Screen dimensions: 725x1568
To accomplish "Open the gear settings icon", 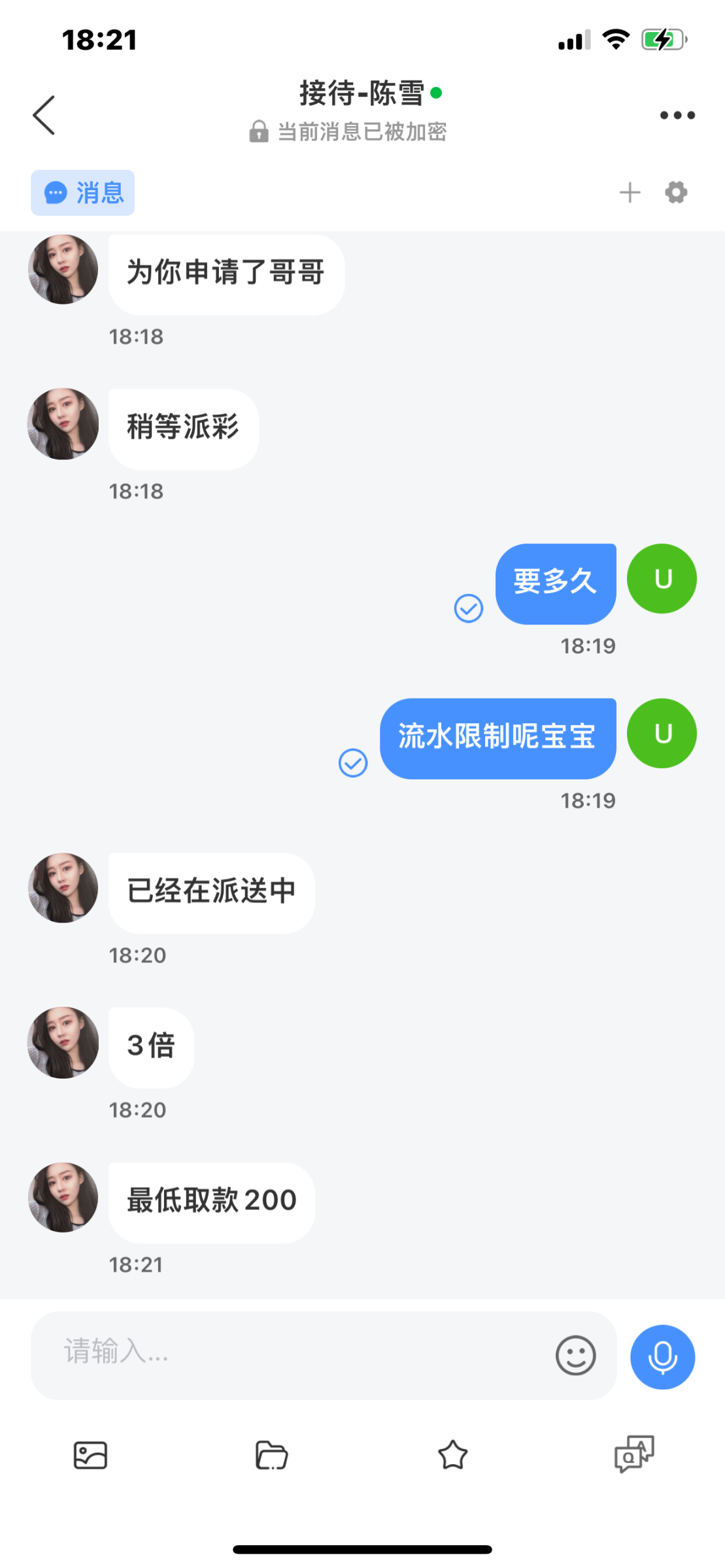I will pos(676,193).
